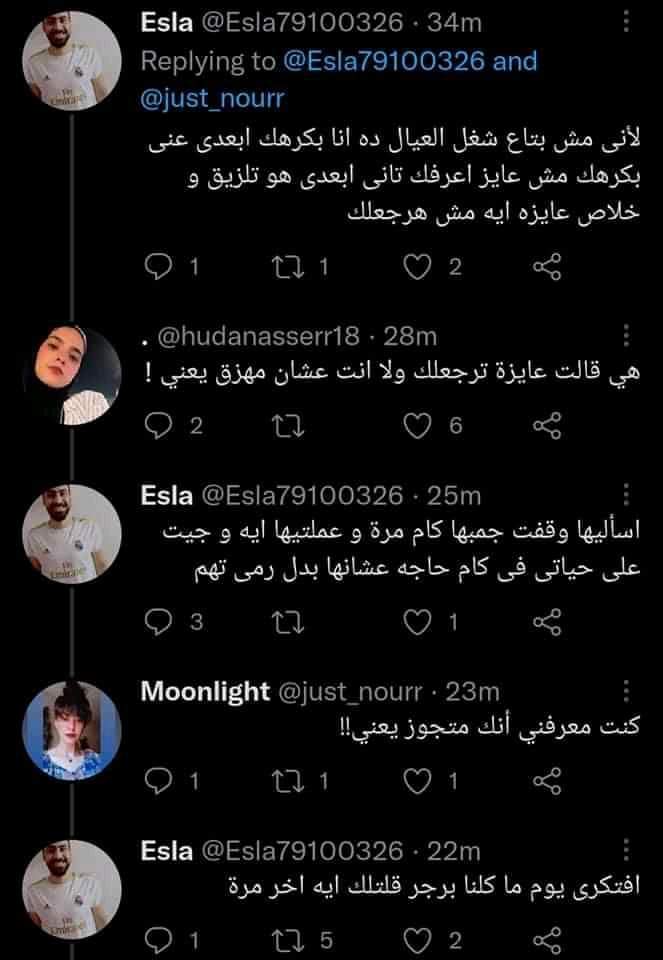Image resolution: width=663 pixels, height=960 pixels.
Task: Retweet Esla's 22m tweet
Action: (x=288, y=938)
